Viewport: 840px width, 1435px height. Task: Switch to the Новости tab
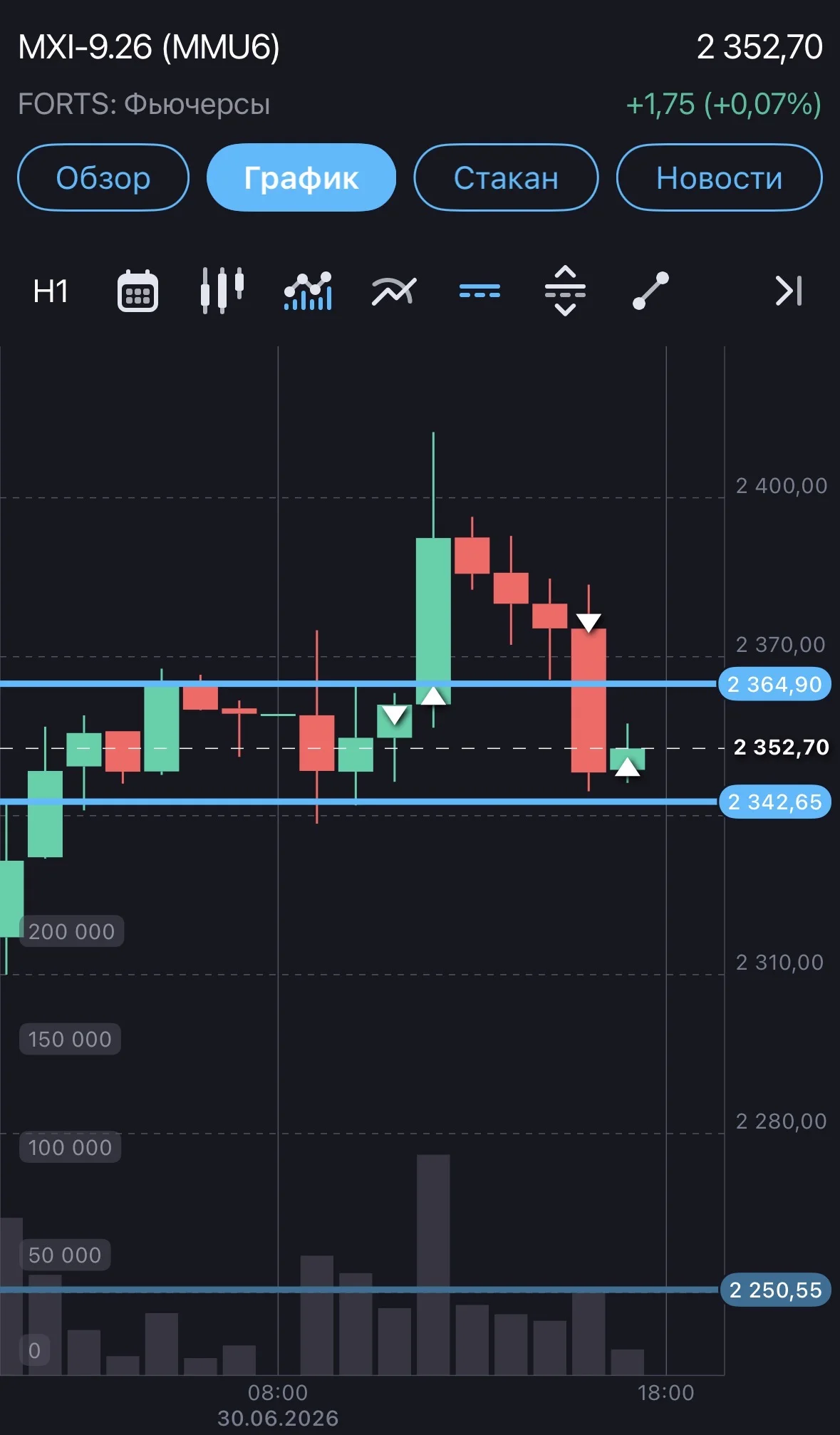pyautogui.click(x=719, y=177)
